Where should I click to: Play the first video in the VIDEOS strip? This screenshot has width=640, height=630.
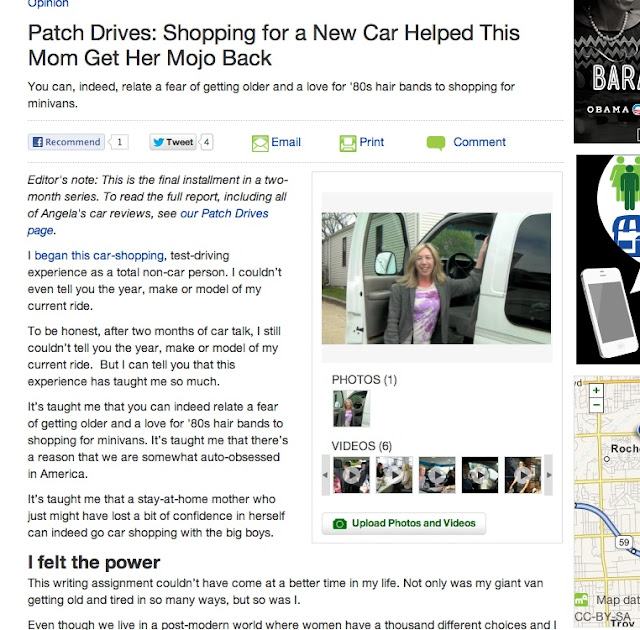click(351, 475)
